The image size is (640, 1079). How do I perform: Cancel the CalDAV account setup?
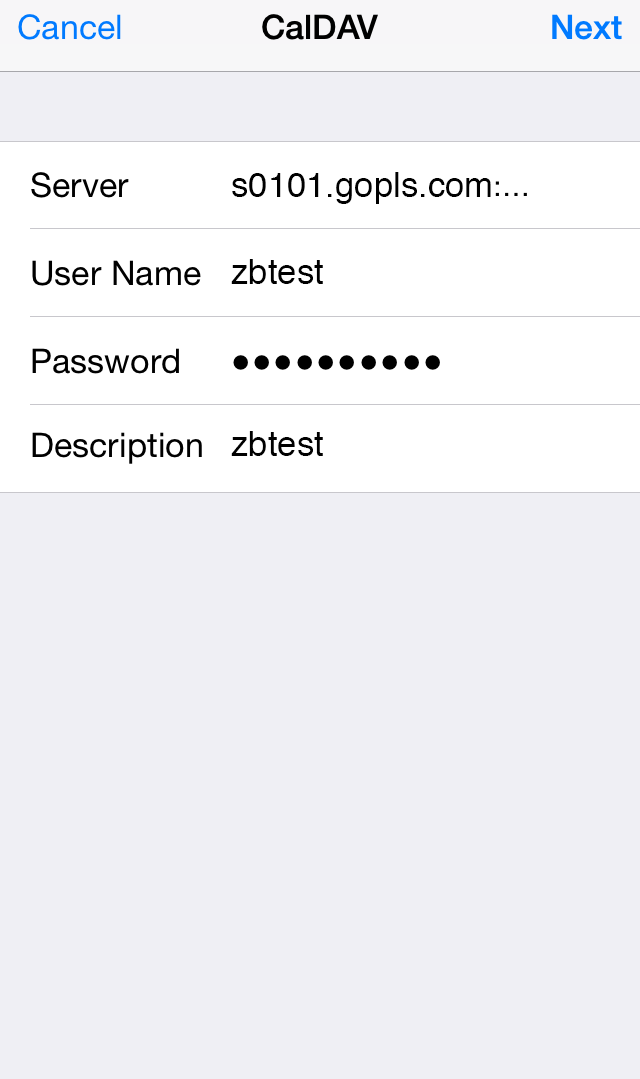coord(70,28)
